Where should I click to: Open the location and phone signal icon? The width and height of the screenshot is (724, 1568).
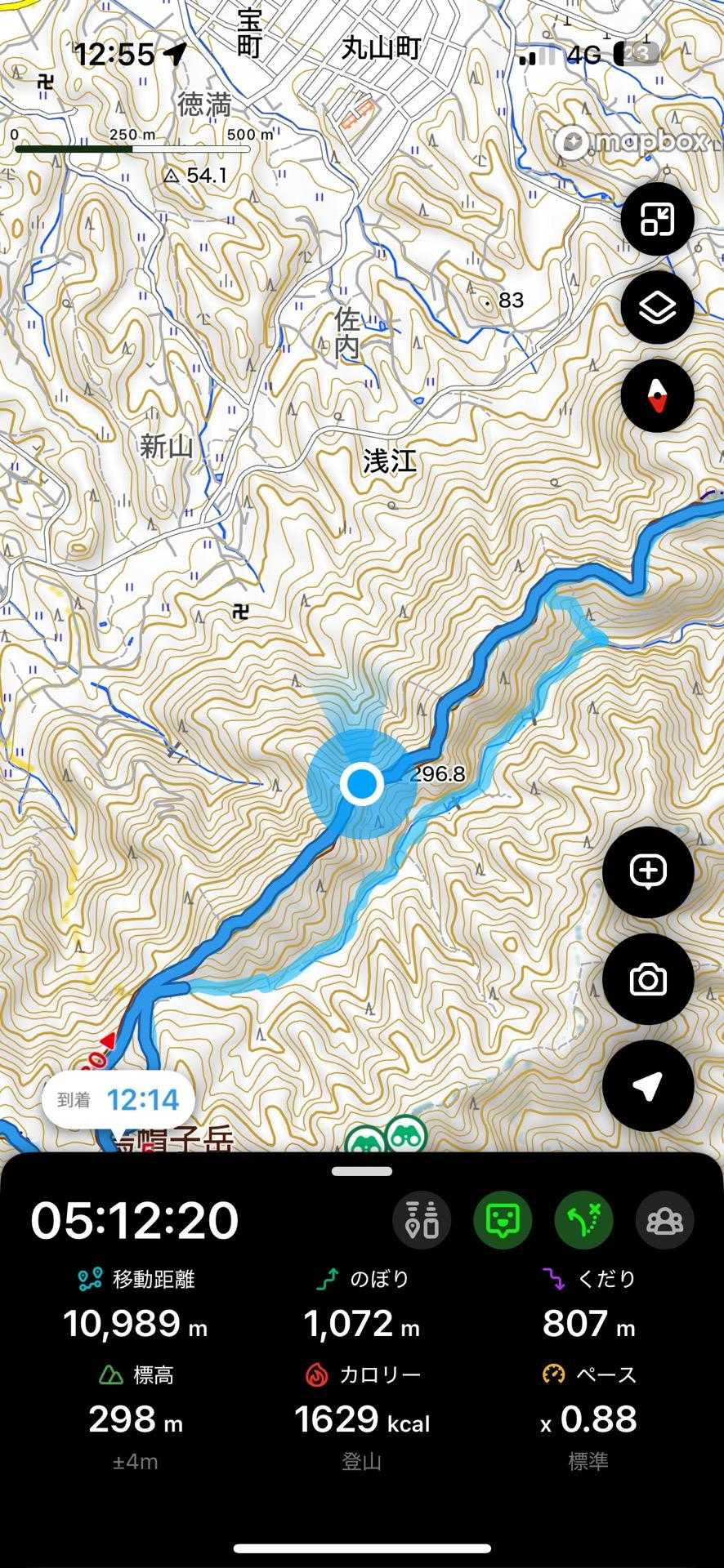point(422,1220)
